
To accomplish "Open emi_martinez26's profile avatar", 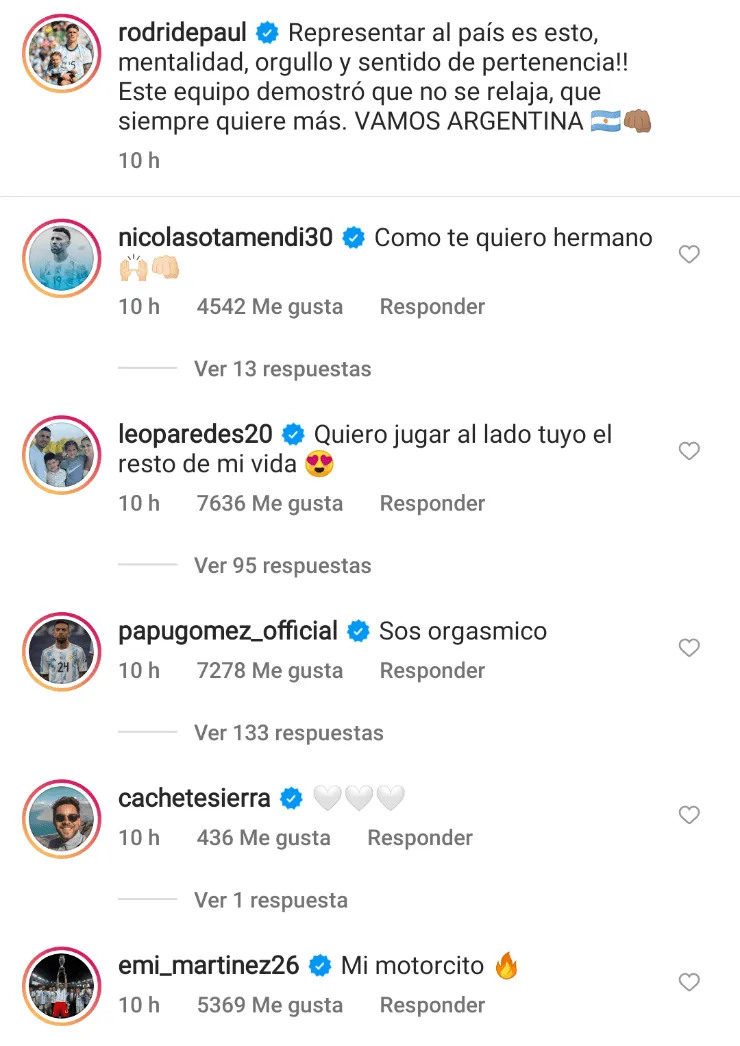I will [59, 984].
